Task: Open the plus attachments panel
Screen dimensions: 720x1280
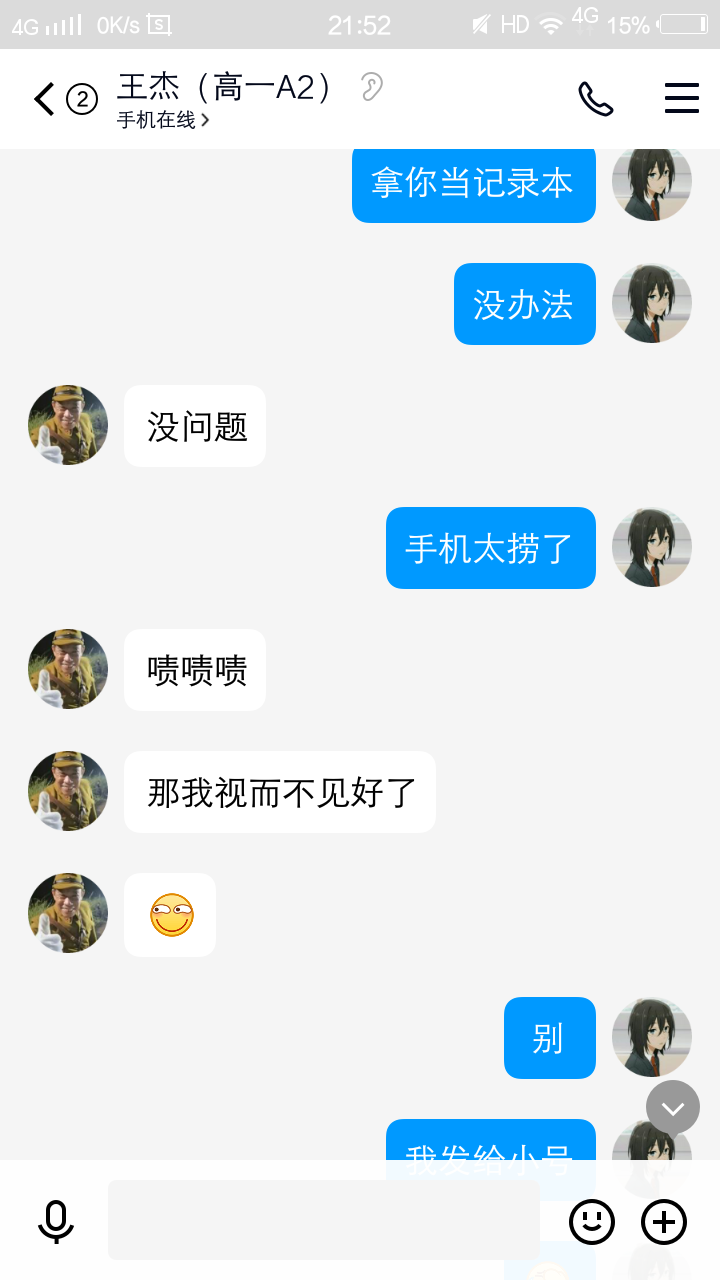Action: tap(664, 1221)
